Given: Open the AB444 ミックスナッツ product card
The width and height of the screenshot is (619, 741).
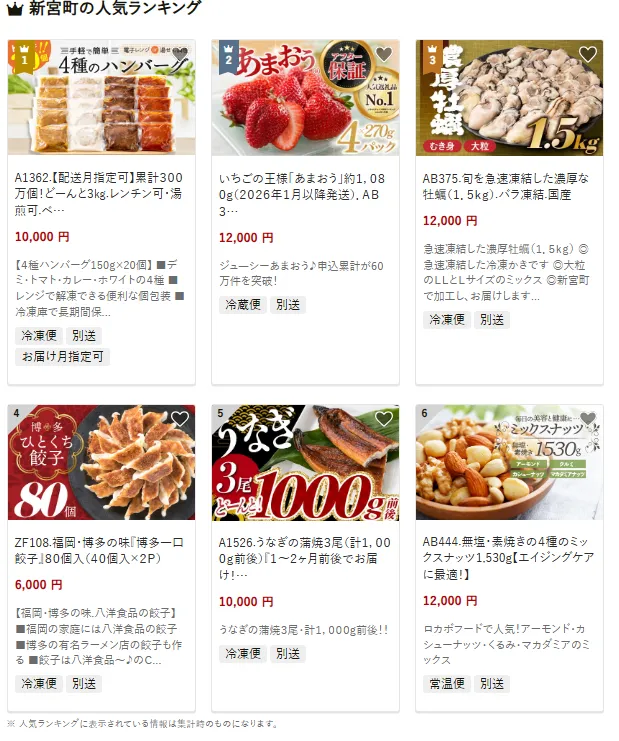Looking at the screenshot, I should point(509,549).
